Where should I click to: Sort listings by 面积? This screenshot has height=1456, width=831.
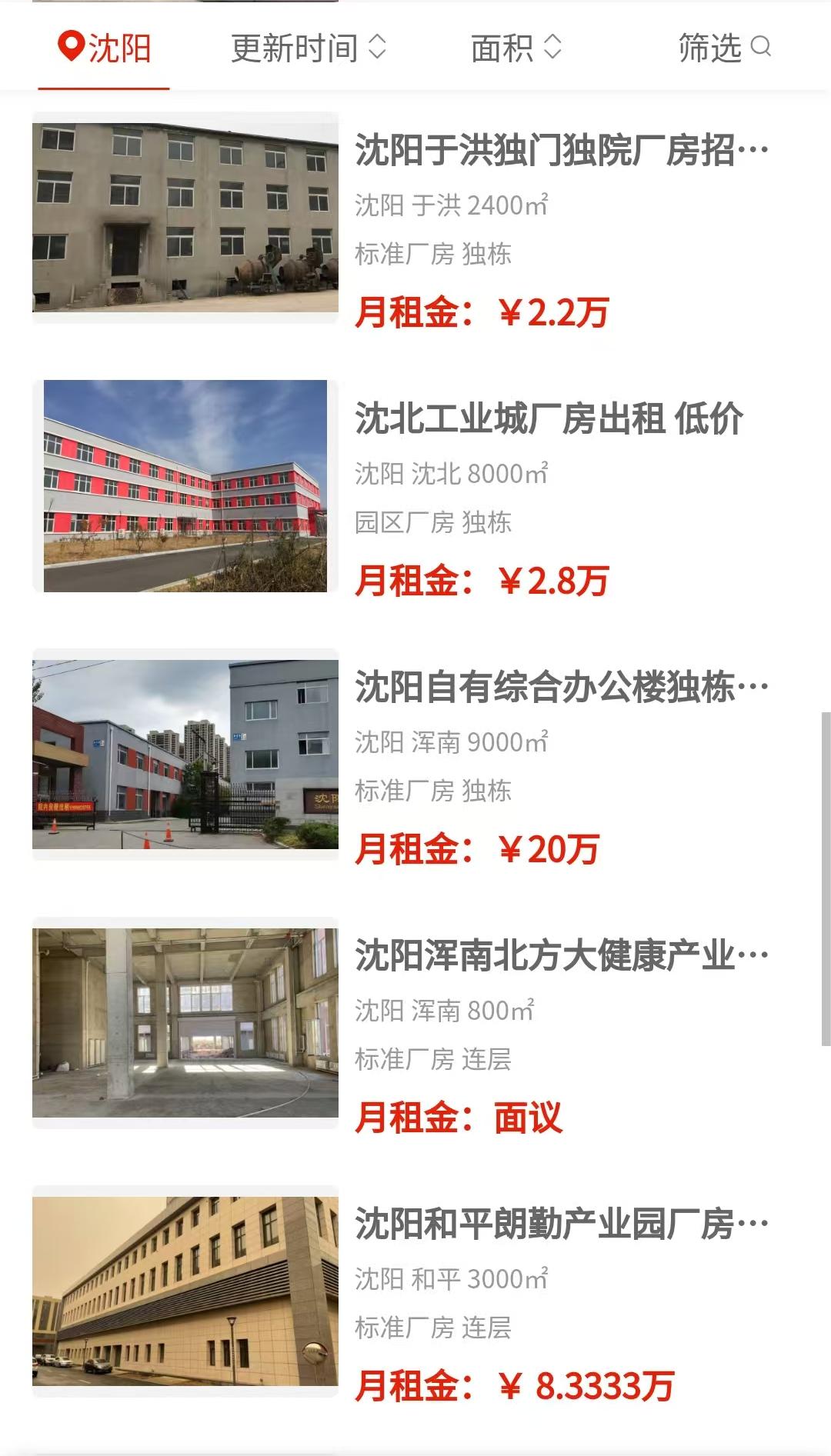[x=516, y=48]
